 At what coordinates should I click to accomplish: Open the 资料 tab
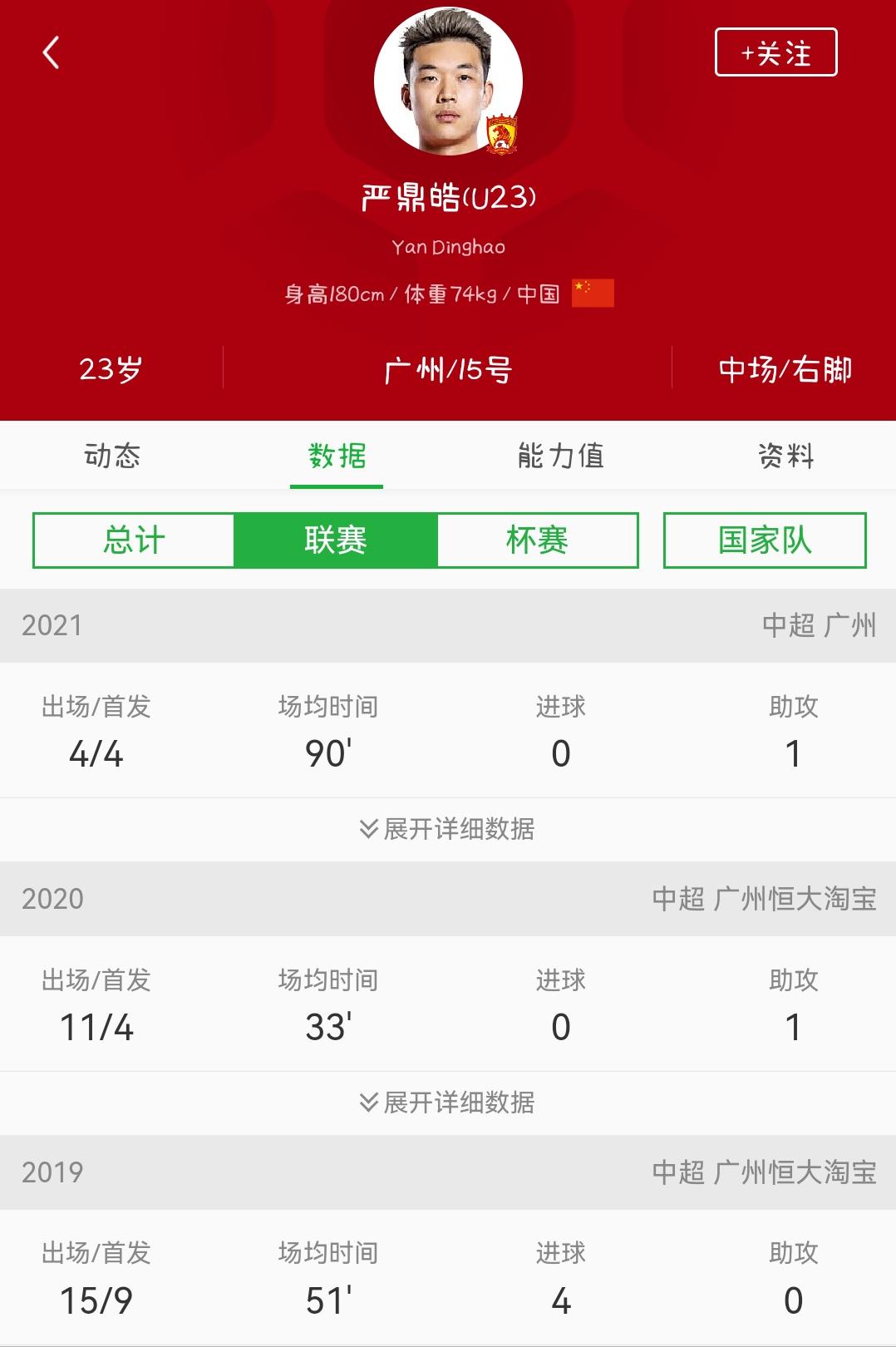(x=784, y=455)
